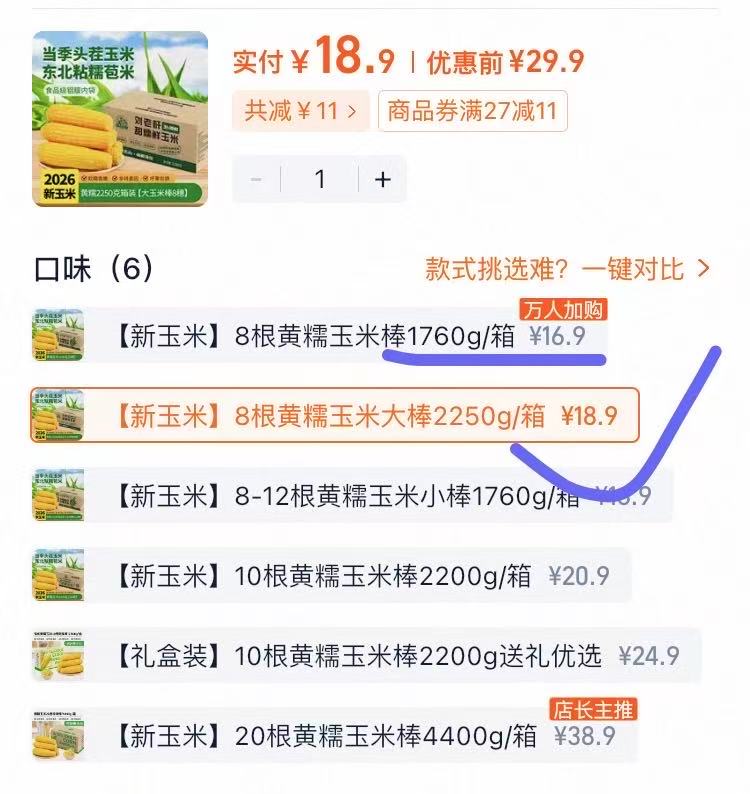The image size is (750, 794).
Task: Increase the quantity with the plus button
Action: point(382,180)
